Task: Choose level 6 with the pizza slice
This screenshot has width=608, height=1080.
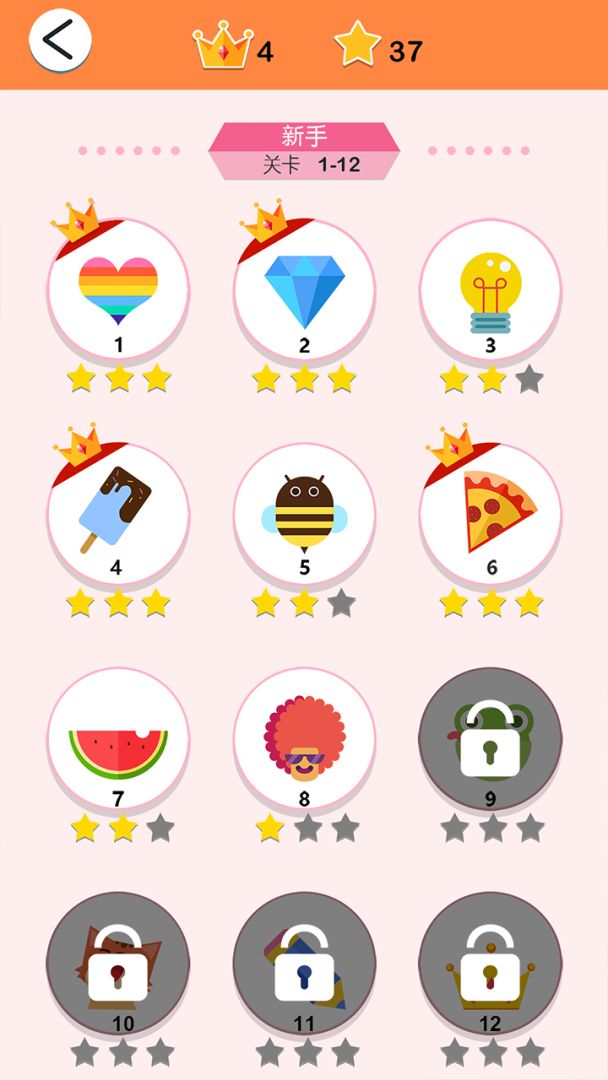Action: click(x=490, y=513)
